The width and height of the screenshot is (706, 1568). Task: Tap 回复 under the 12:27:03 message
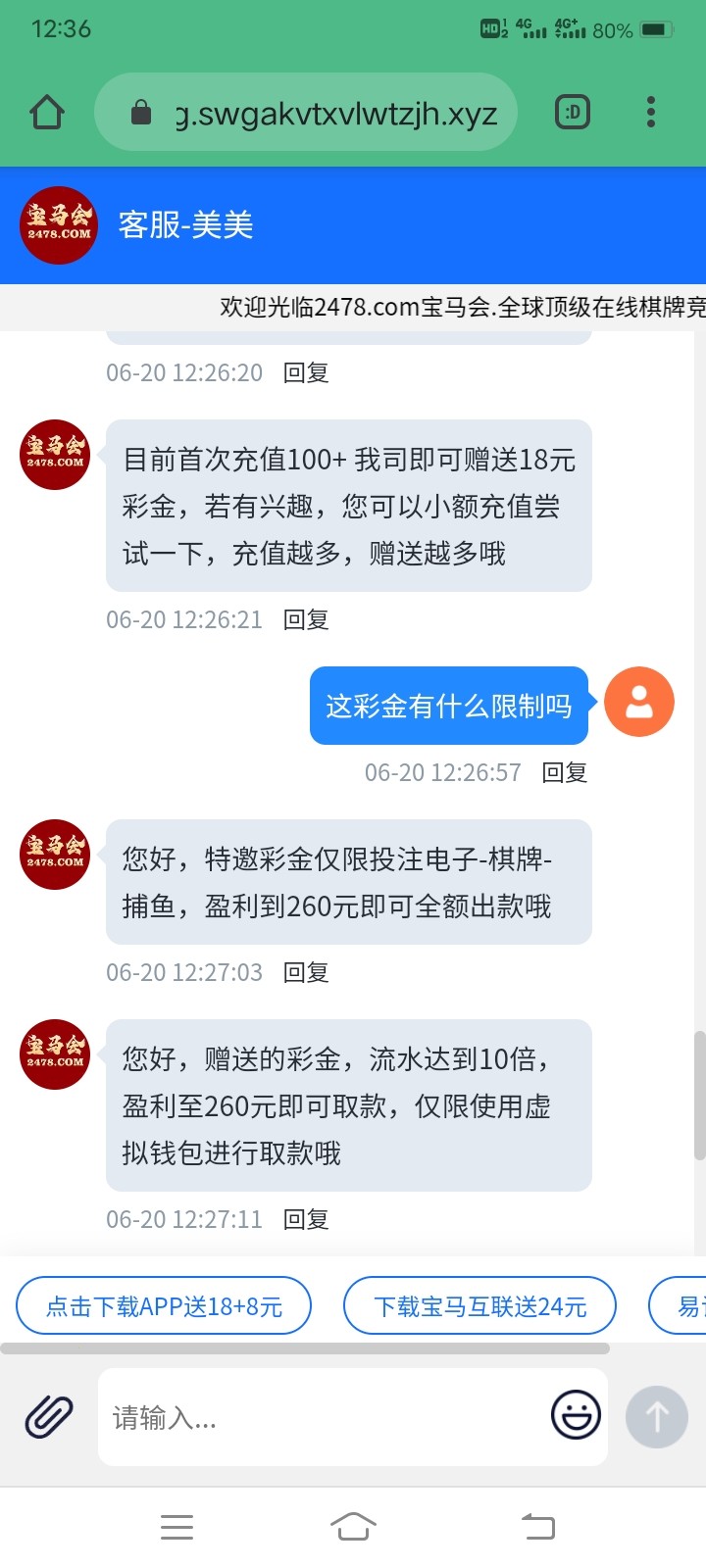click(x=306, y=972)
